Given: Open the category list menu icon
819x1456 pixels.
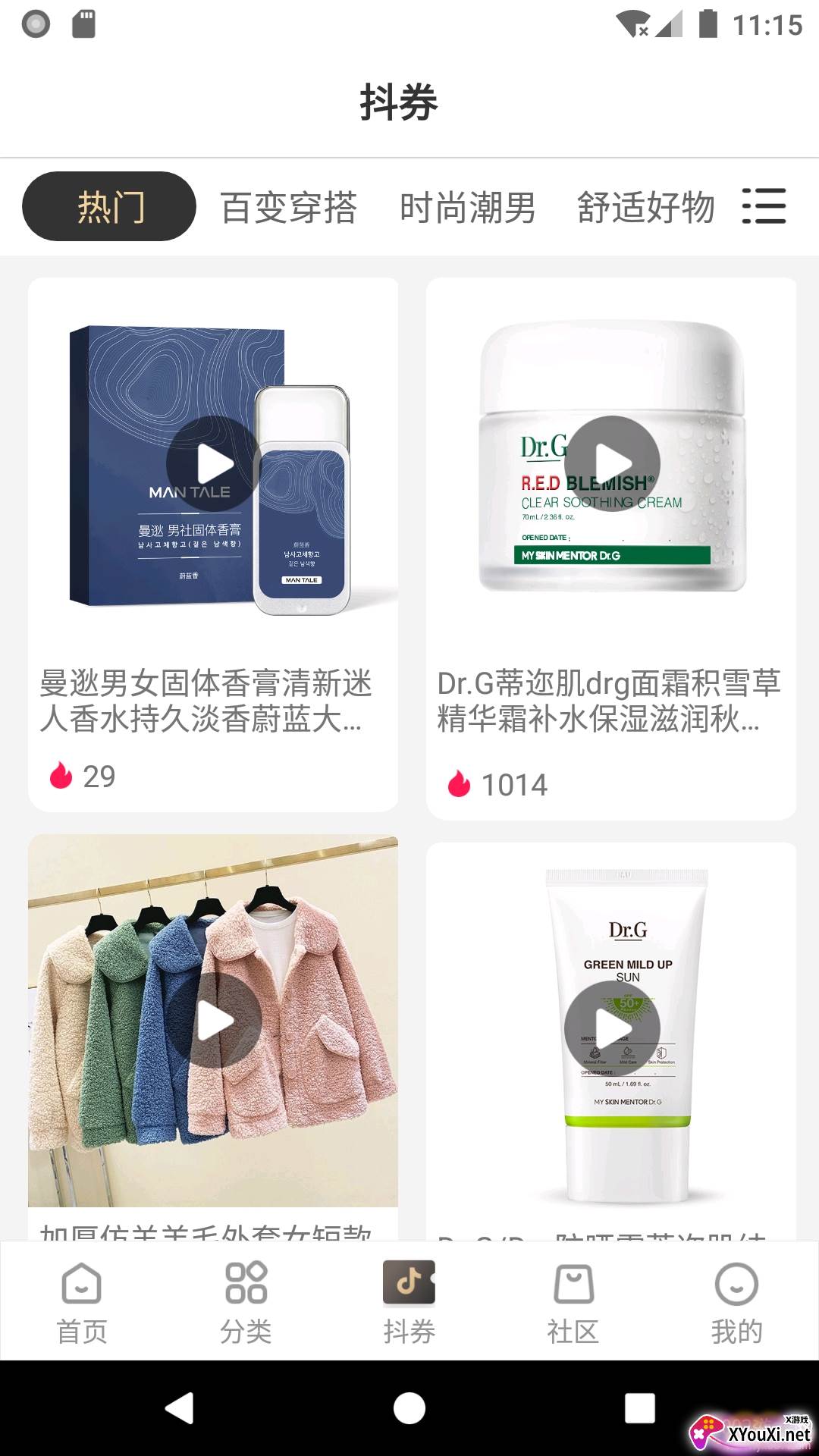Looking at the screenshot, I should (x=764, y=206).
